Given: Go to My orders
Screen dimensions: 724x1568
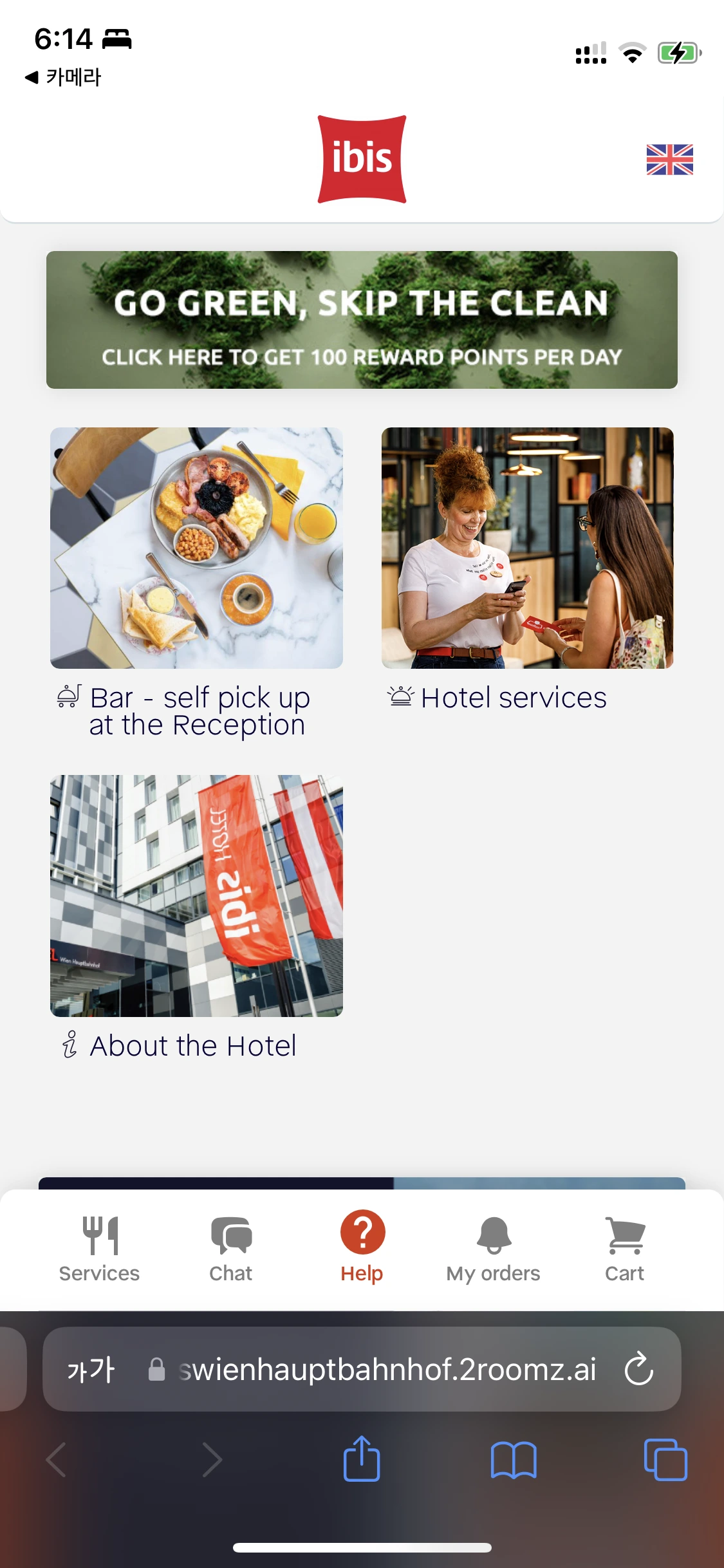Looking at the screenshot, I should 494,1249.
